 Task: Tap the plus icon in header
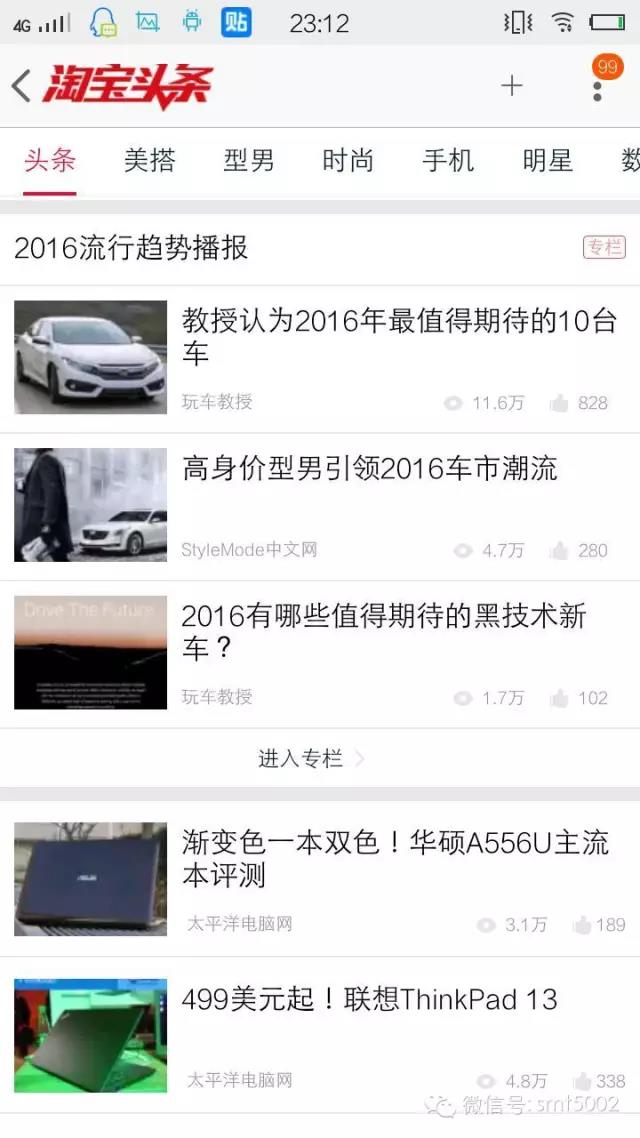click(x=512, y=86)
